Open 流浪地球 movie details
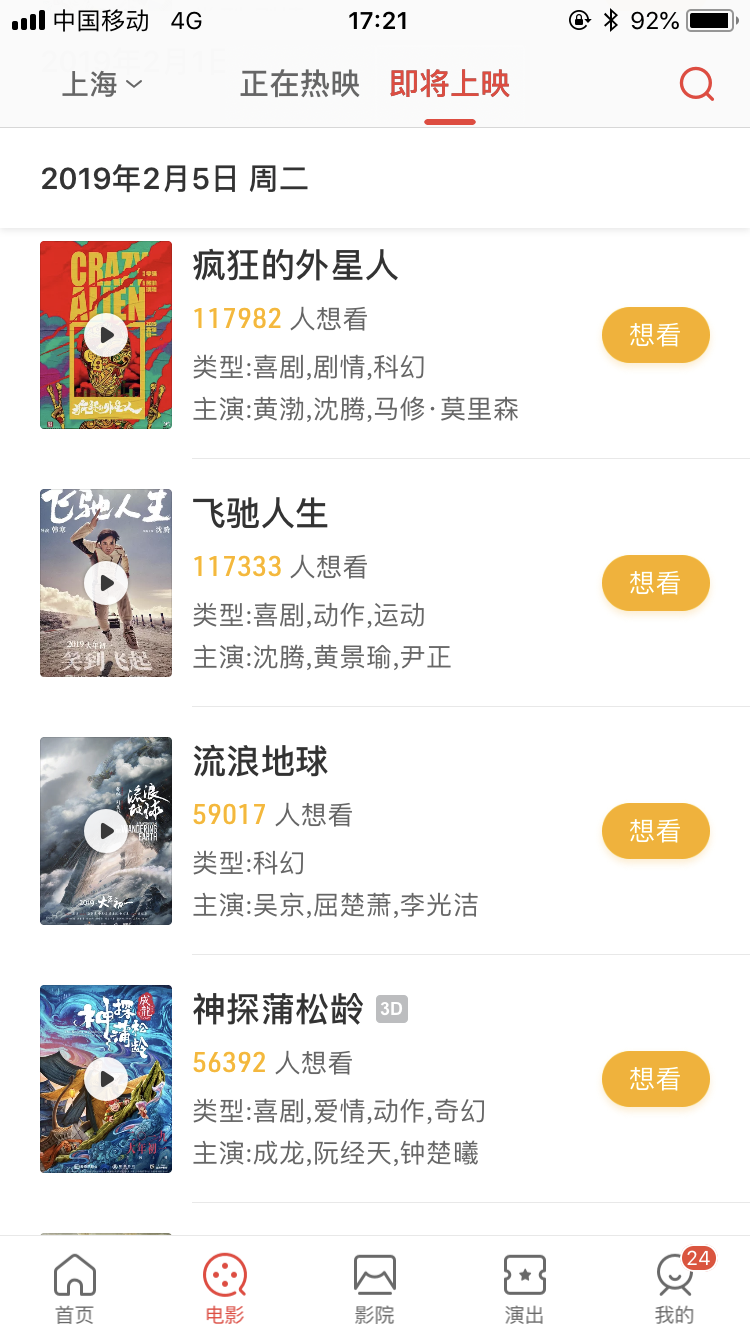Screen dimensions: 750x1334 tap(260, 763)
